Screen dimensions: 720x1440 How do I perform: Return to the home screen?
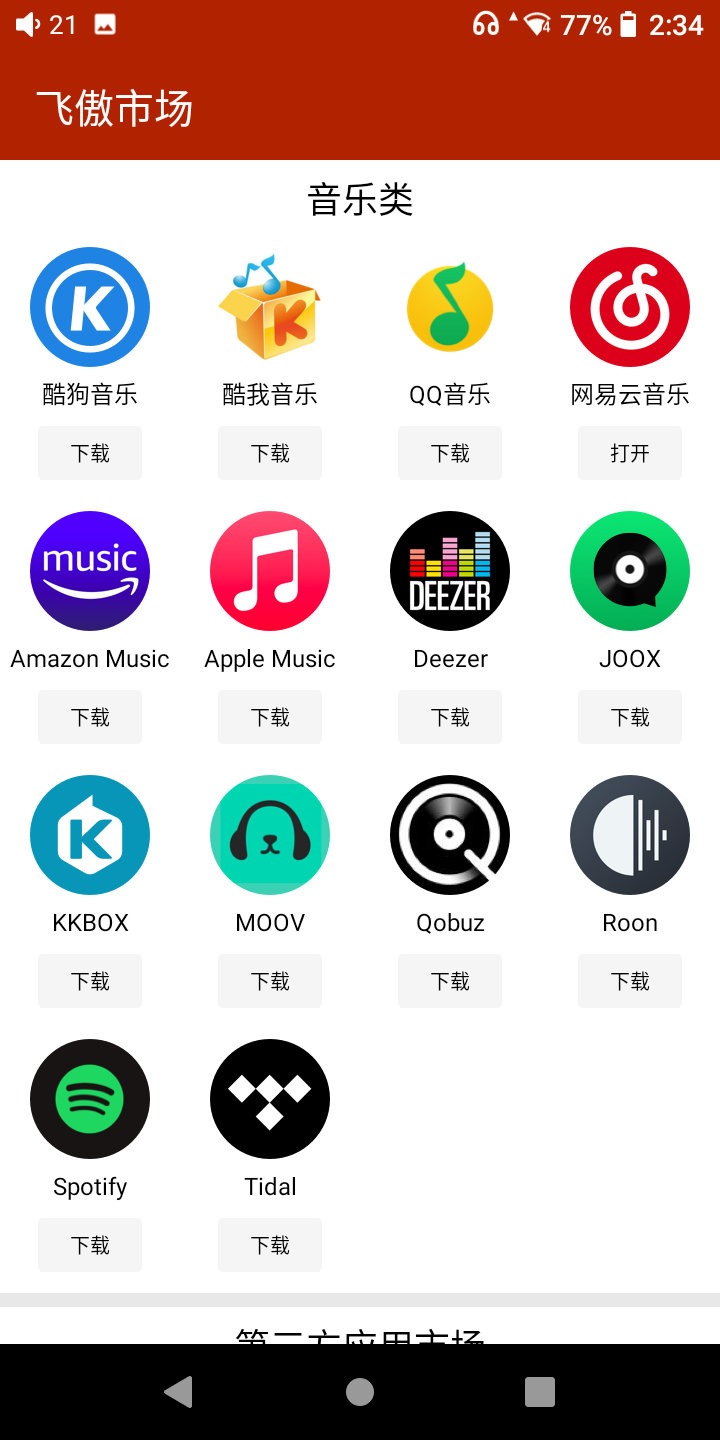[x=360, y=1392]
